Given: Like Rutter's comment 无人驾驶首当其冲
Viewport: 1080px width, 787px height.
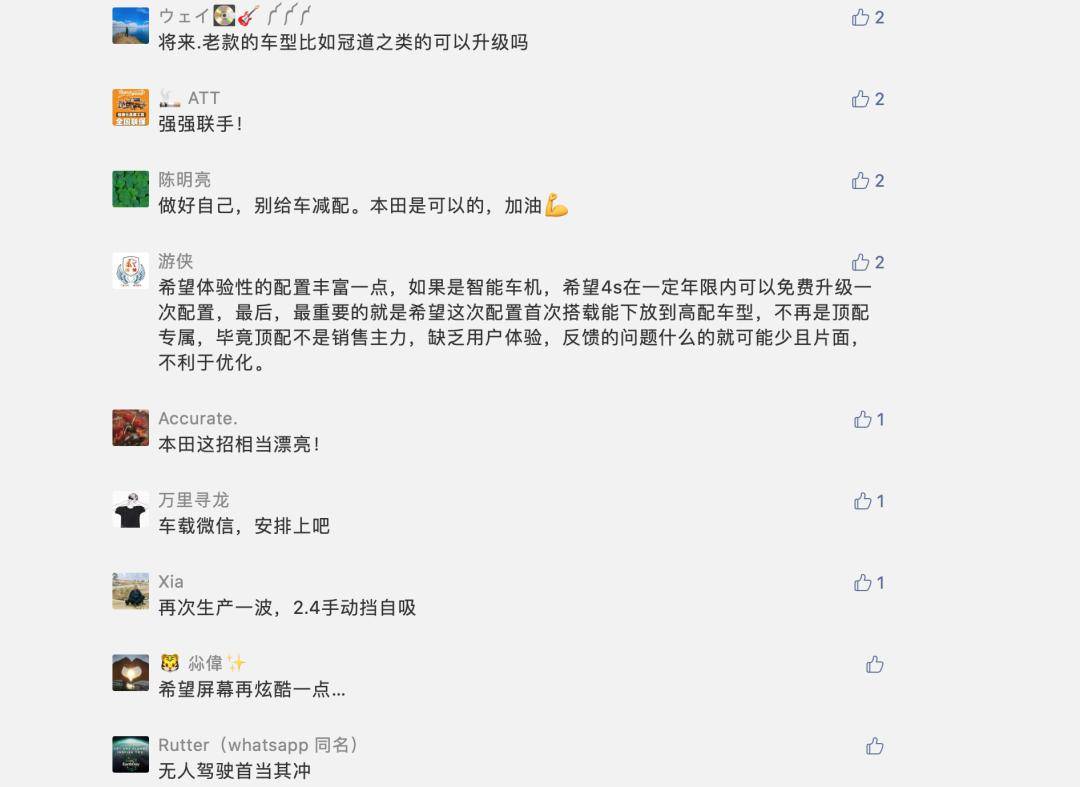Looking at the screenshot, I should pos(875,746).
